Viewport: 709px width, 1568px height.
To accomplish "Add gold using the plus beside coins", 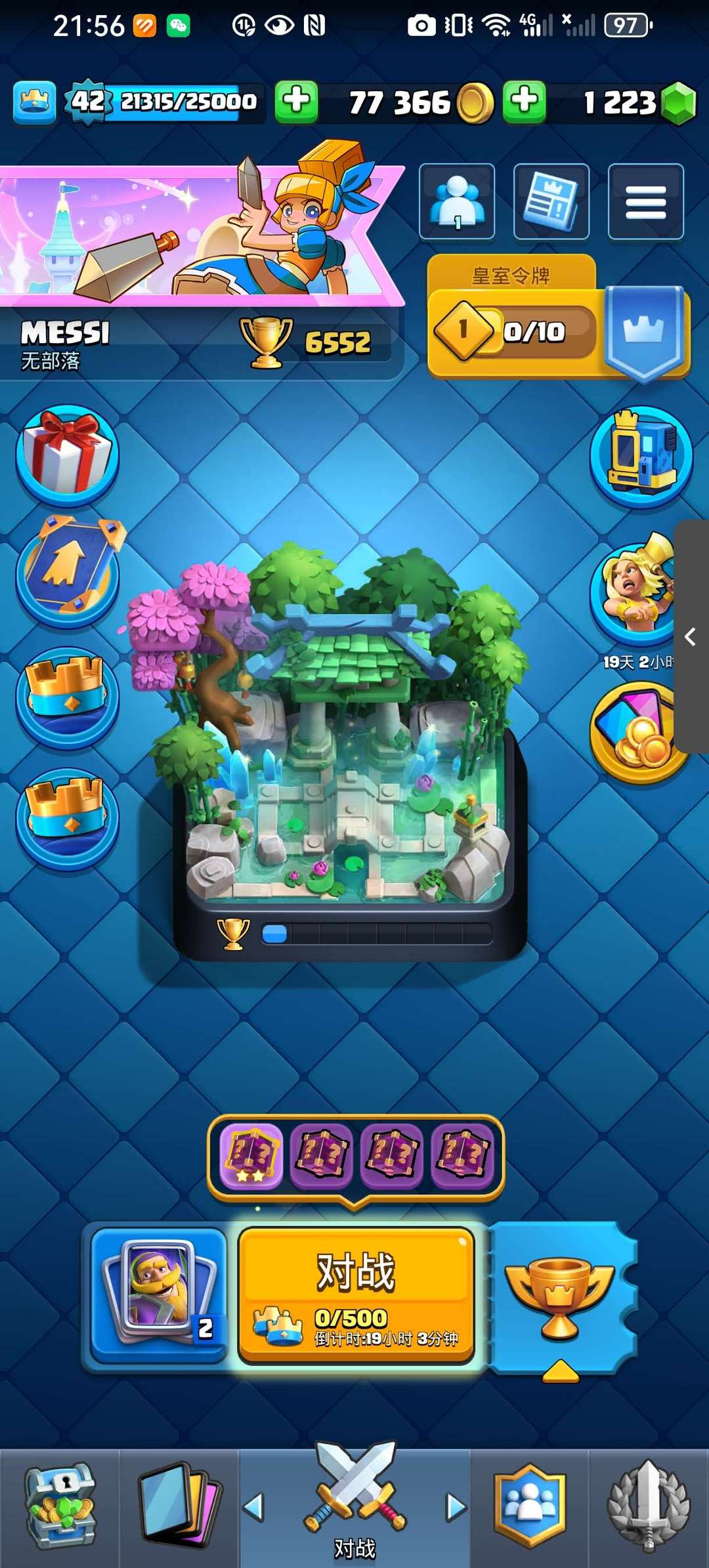I will click(525, 102).
